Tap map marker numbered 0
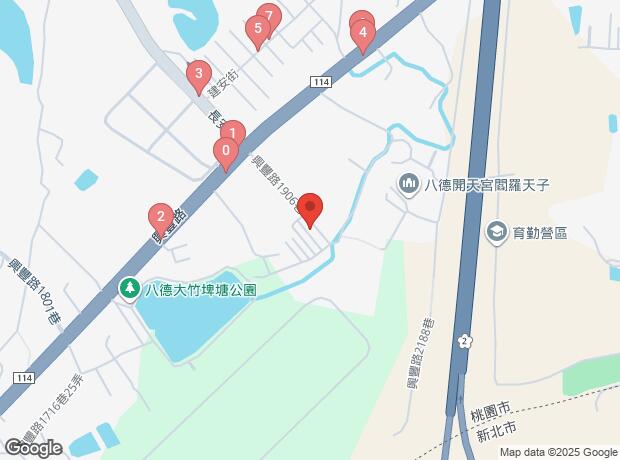The height and width of the screenshot is (460, 620). point(226,153)
